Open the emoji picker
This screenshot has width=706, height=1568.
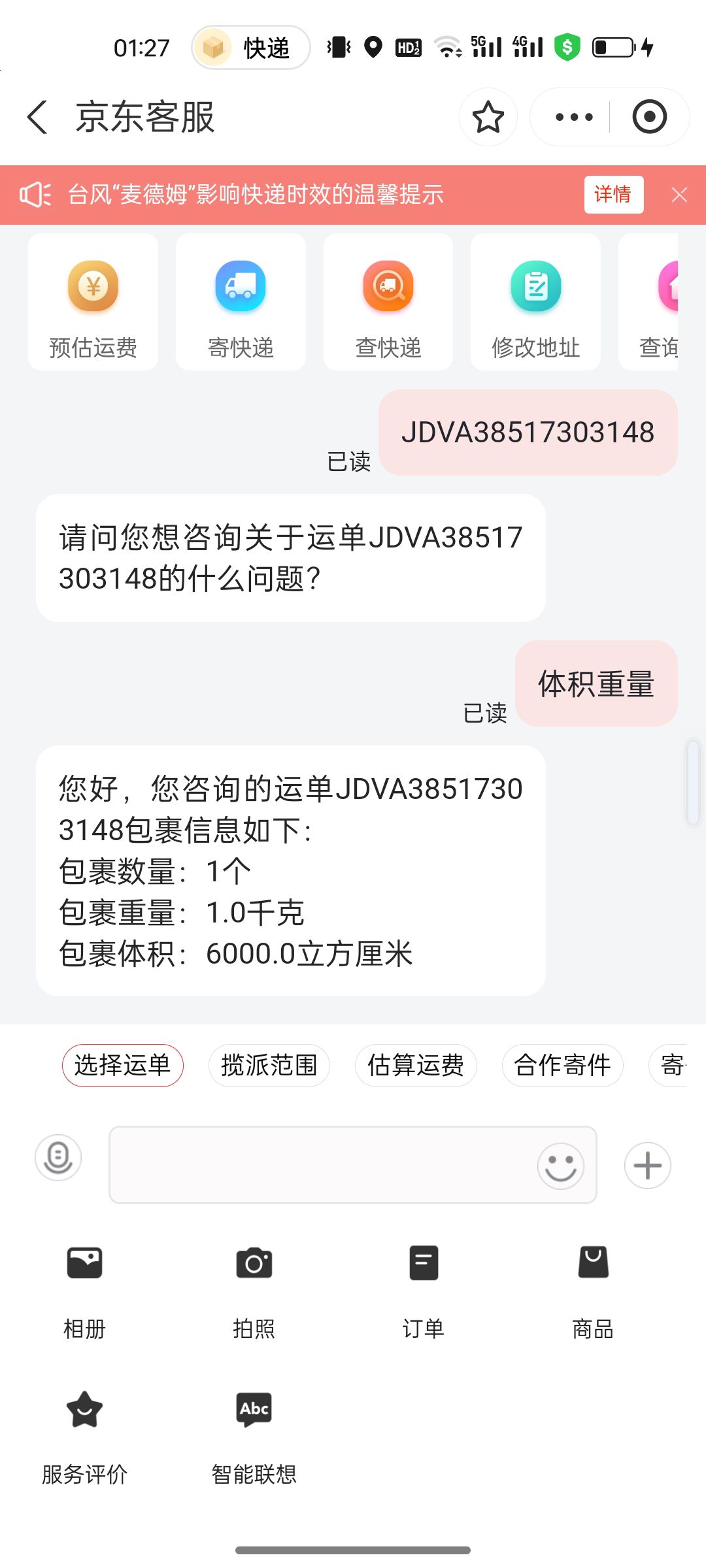(x=560, y=1166)
